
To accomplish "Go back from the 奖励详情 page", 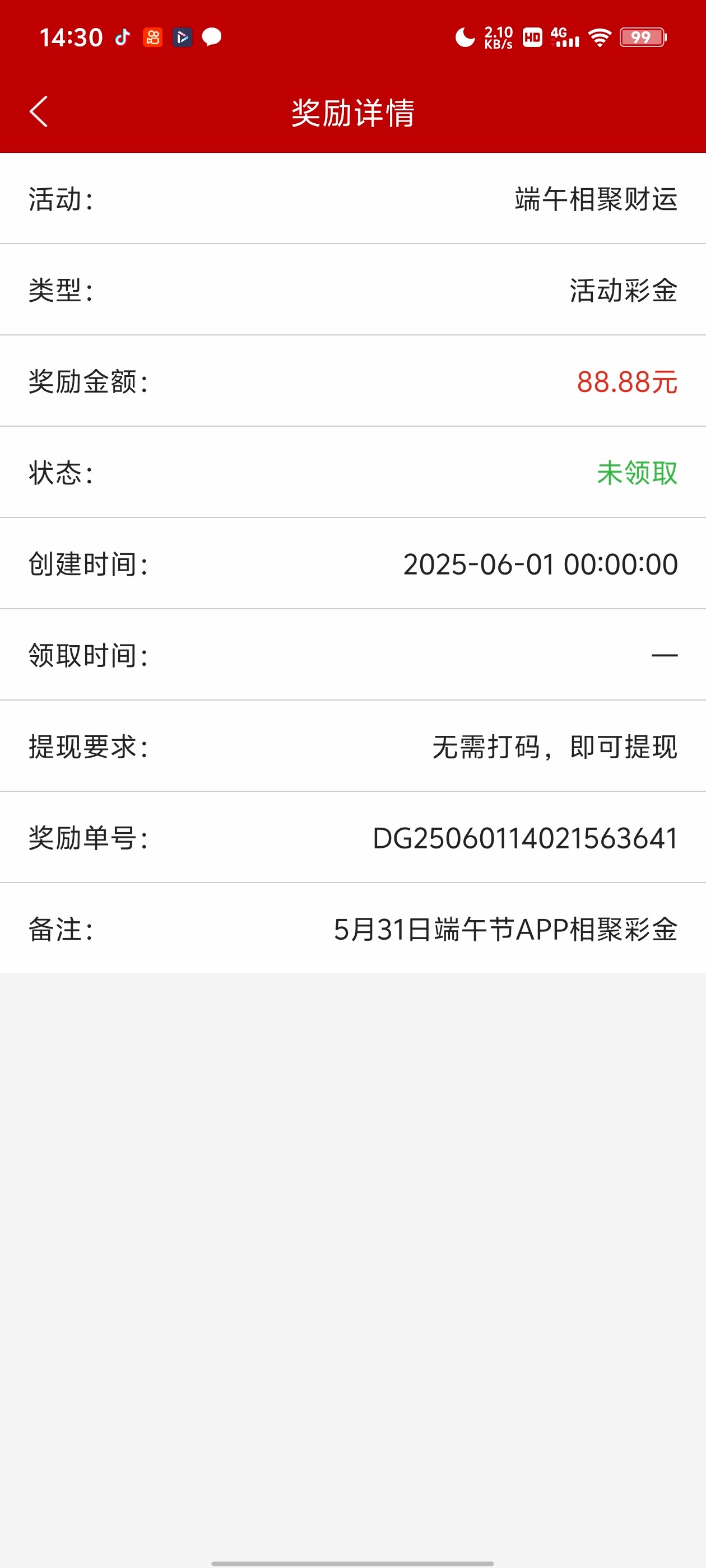I will point(38,112).
